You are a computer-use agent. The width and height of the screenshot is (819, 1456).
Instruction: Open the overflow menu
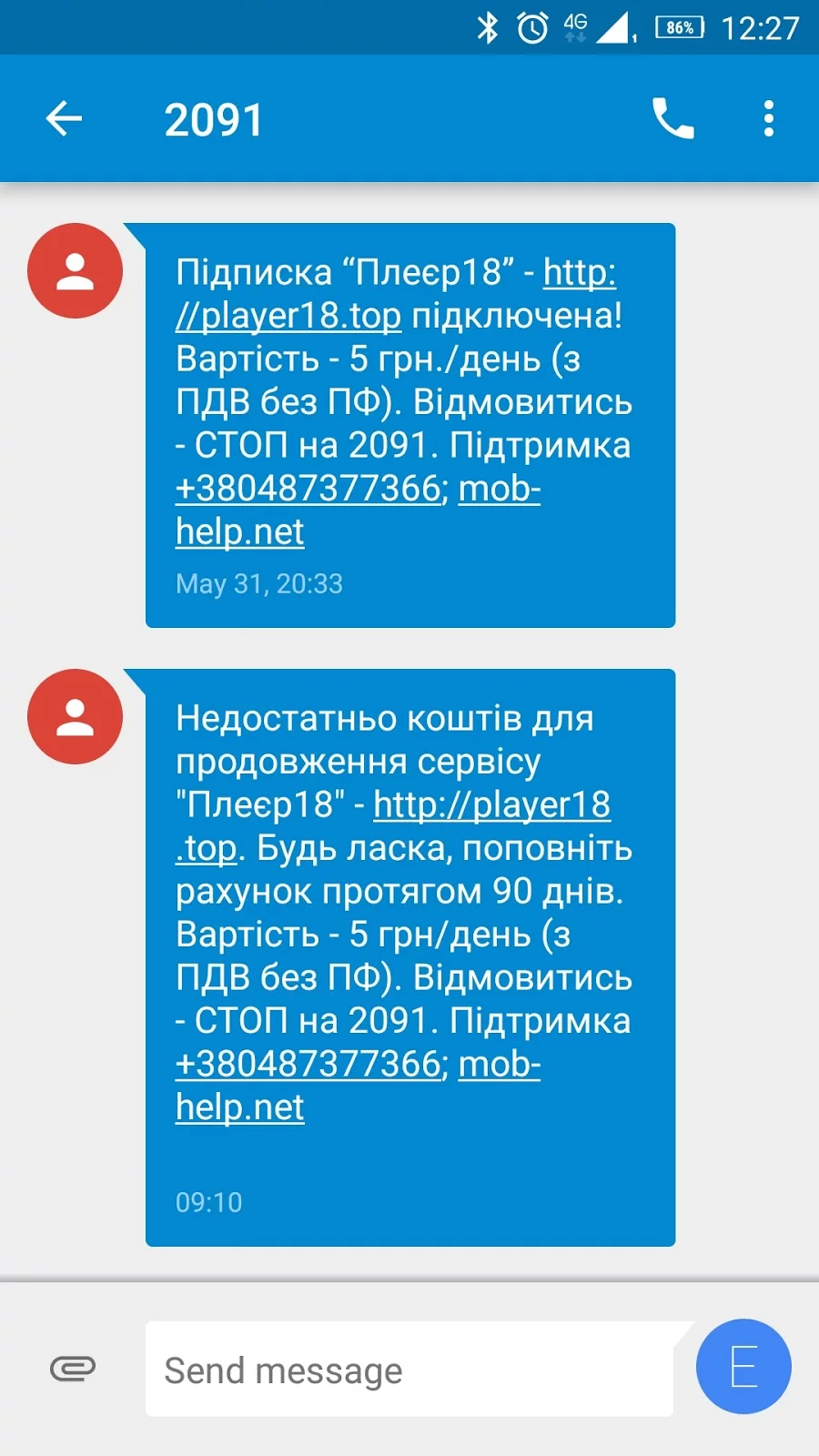click(x=769, y=119)
